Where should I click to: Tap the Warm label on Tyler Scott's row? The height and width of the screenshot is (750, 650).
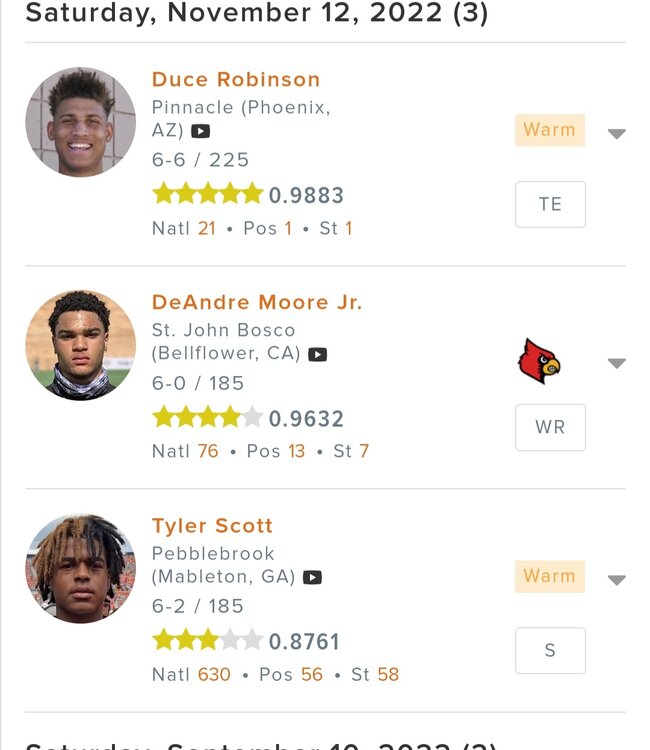pos(549,576)
